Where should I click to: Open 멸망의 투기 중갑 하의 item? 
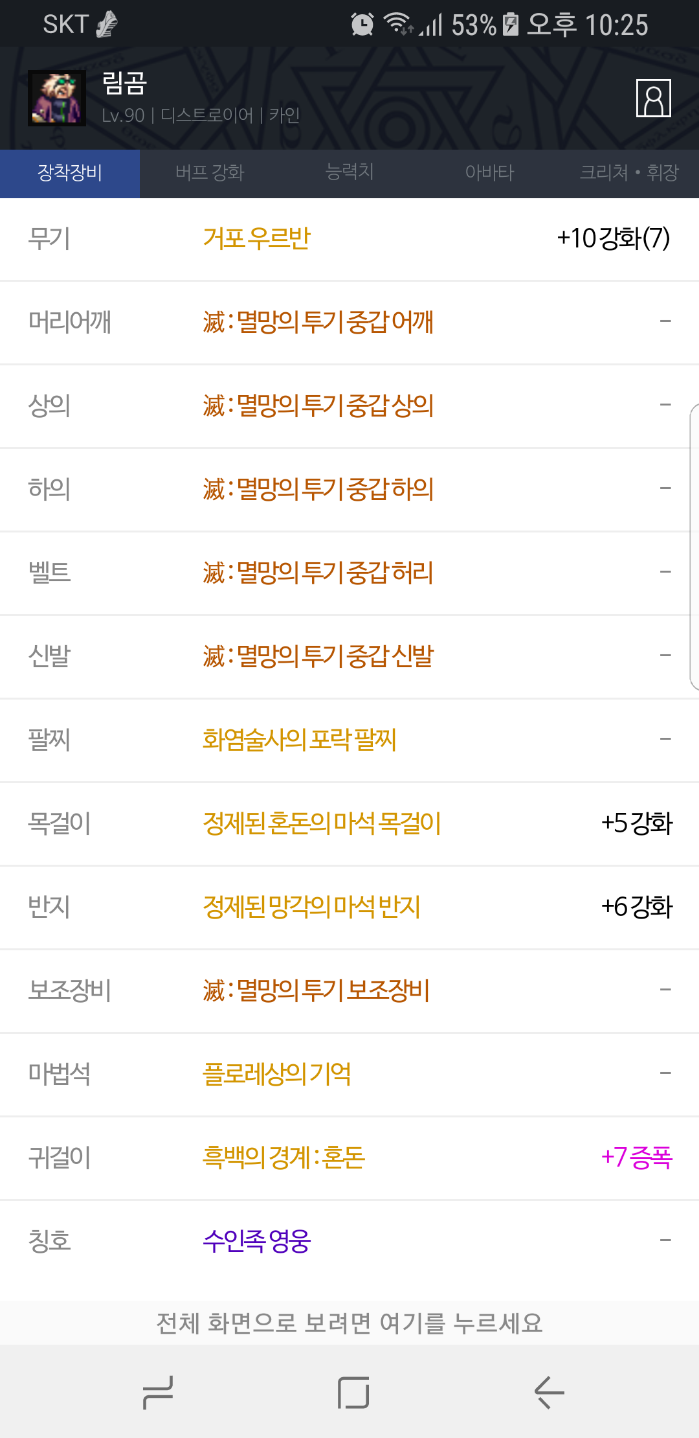coord(318,489)
